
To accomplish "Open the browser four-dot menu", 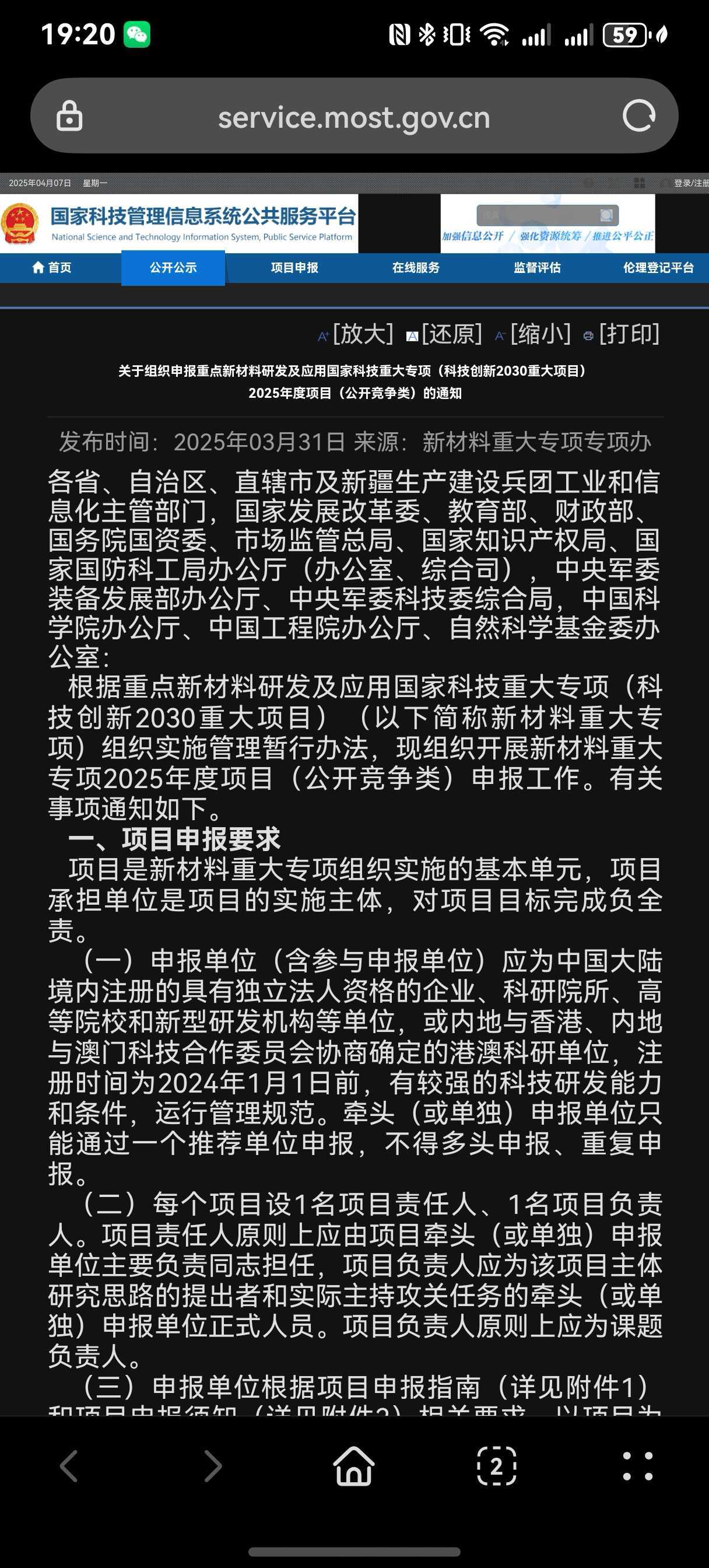I will click(x=638, y=1466).
